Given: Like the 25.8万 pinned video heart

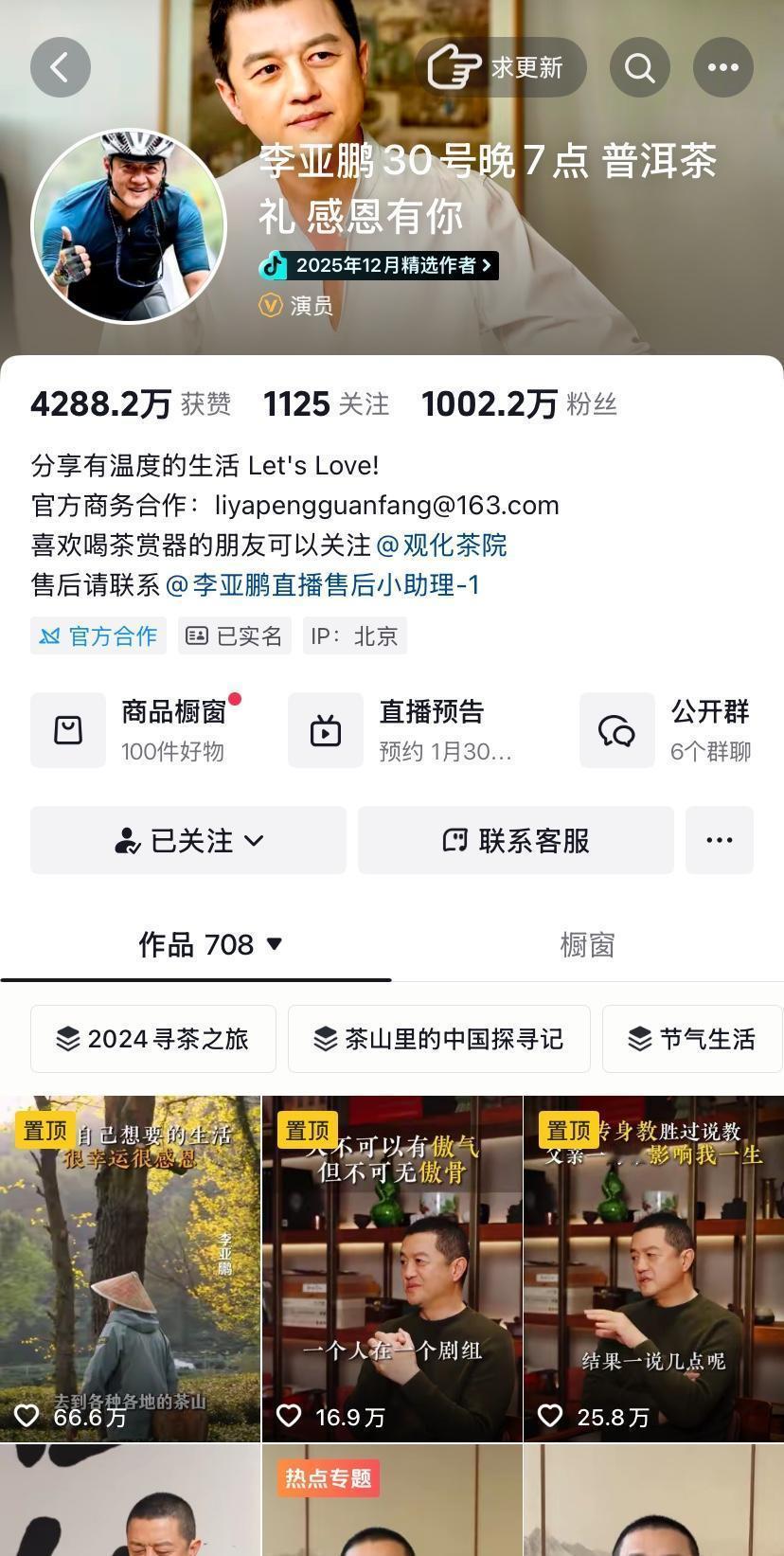Looking at the screenshot, I should pyautogui.click(x=550, y=1416).
